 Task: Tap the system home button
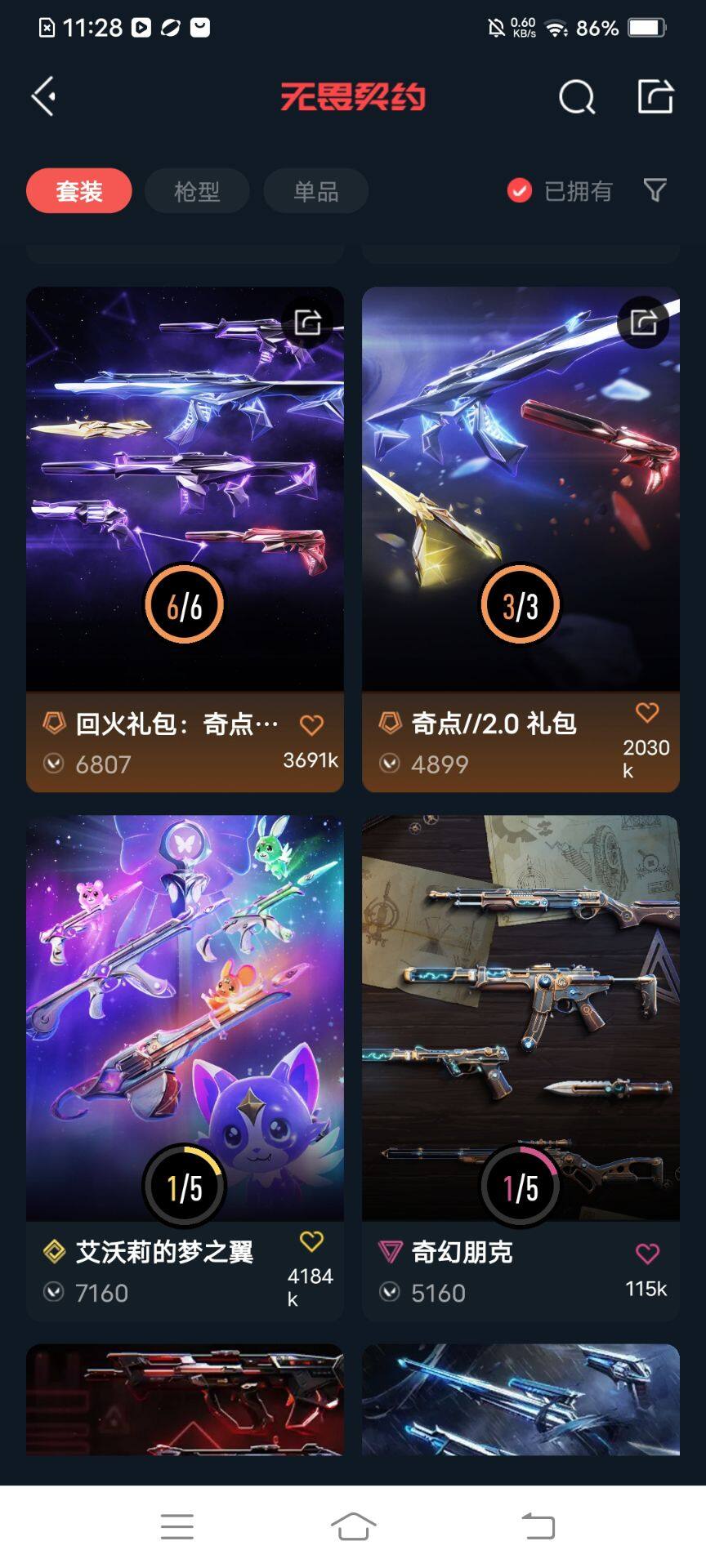pyautogui.click(x=353, y=1526)
